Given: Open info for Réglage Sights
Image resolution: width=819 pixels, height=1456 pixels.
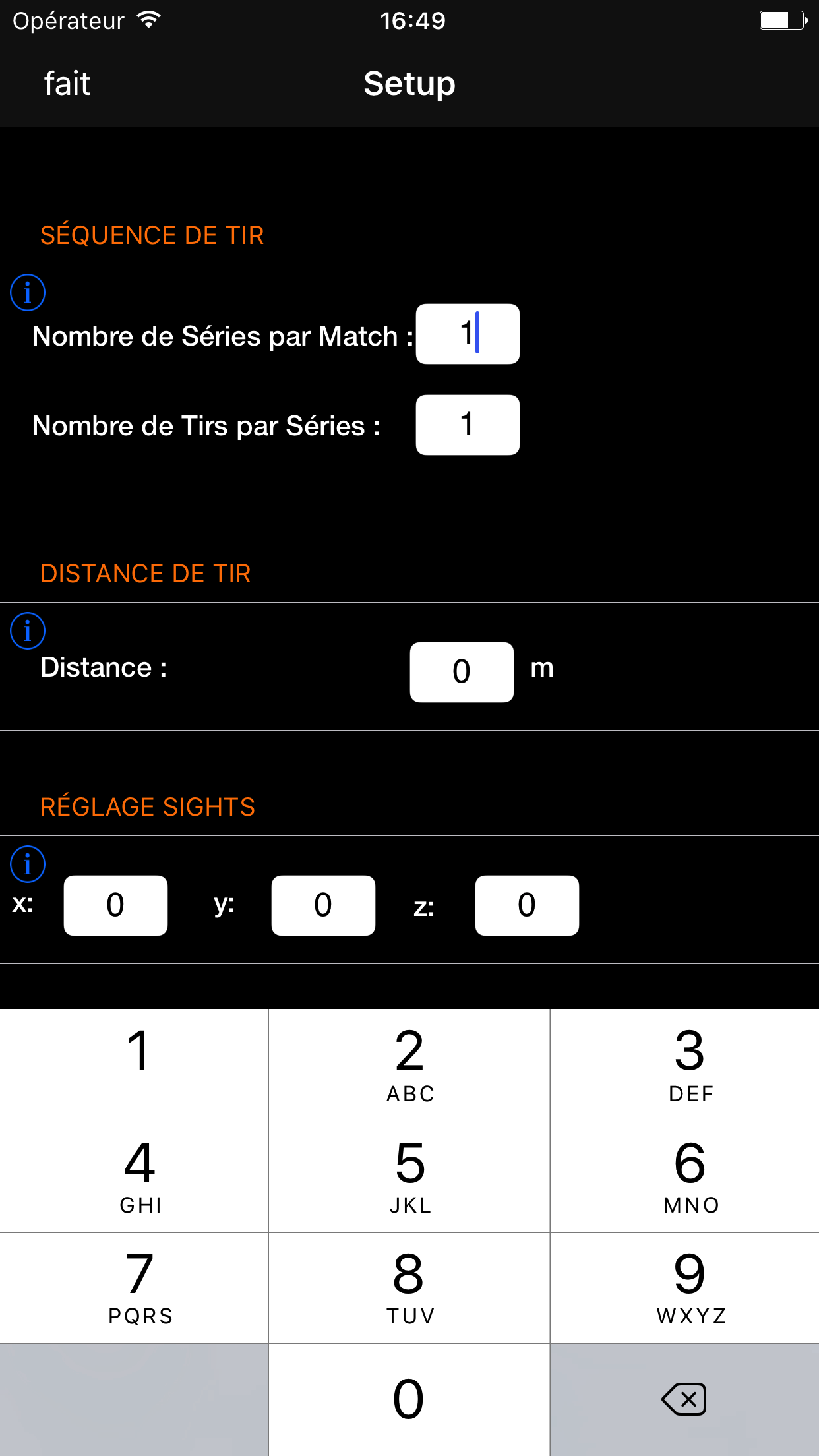Looking at the screenshot, I should (28, 864).
